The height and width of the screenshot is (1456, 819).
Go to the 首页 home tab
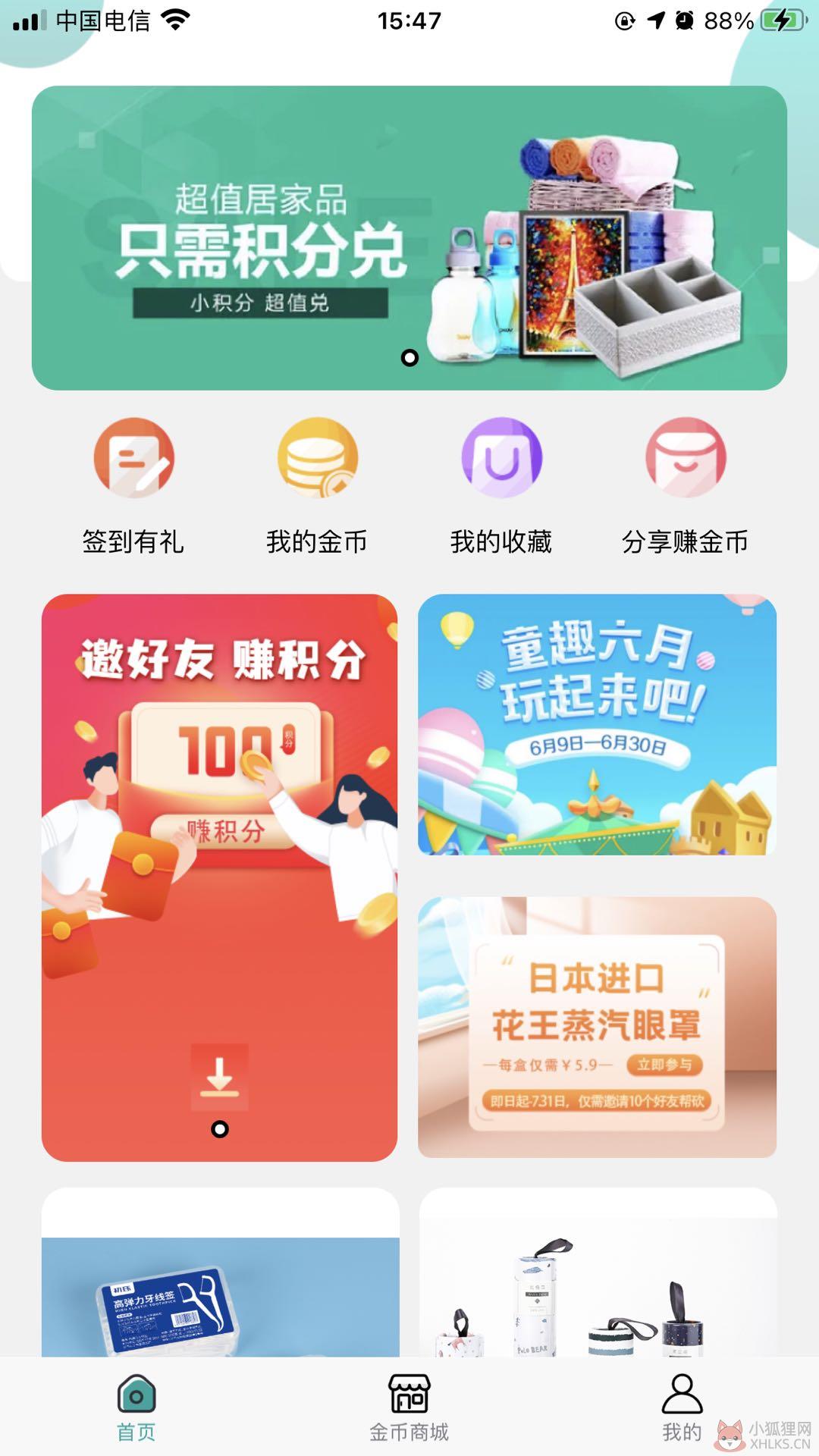(x=136, y=1407)
